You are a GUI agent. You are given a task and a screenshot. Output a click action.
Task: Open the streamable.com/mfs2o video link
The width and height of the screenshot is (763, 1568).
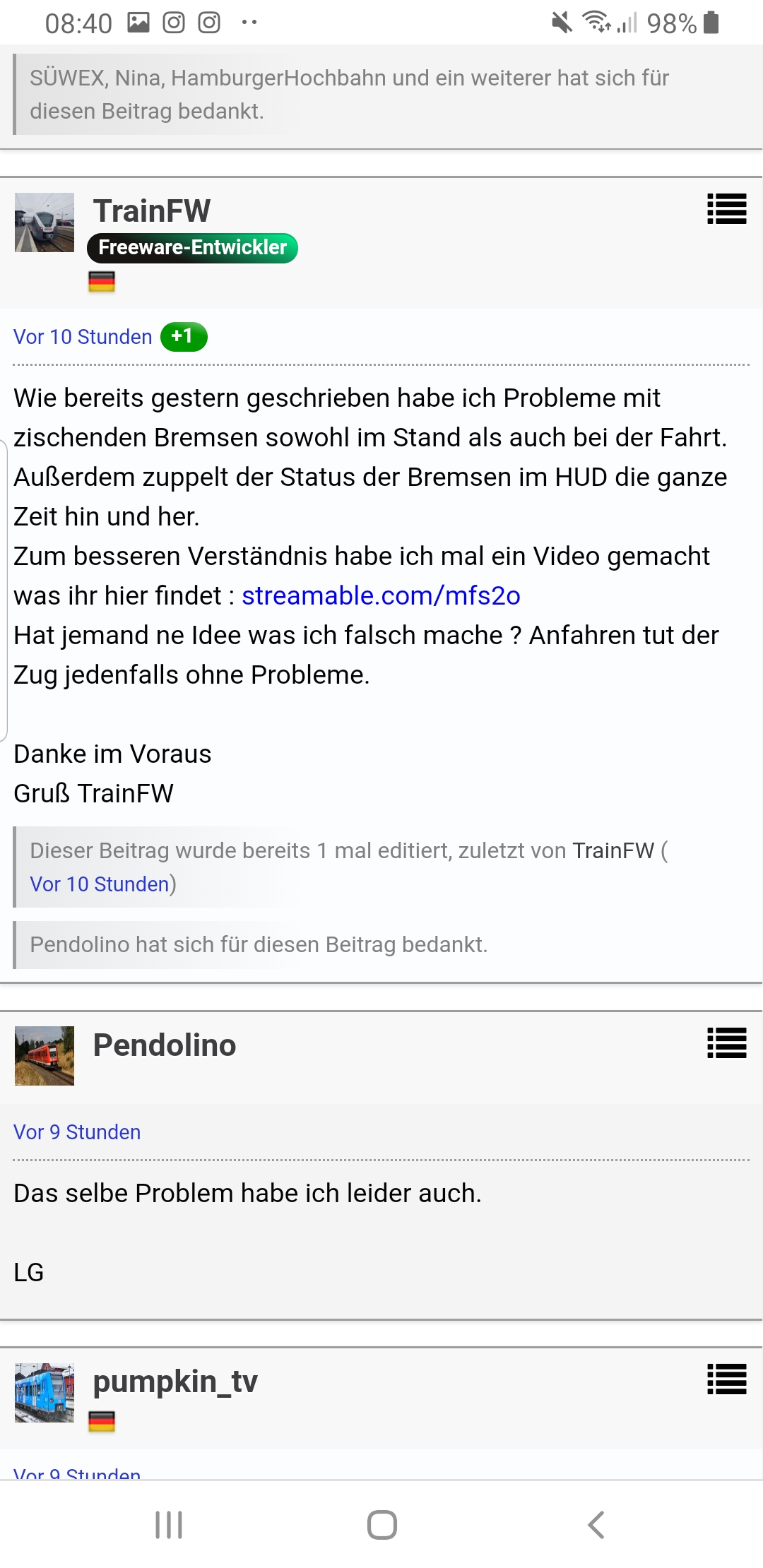381,595
